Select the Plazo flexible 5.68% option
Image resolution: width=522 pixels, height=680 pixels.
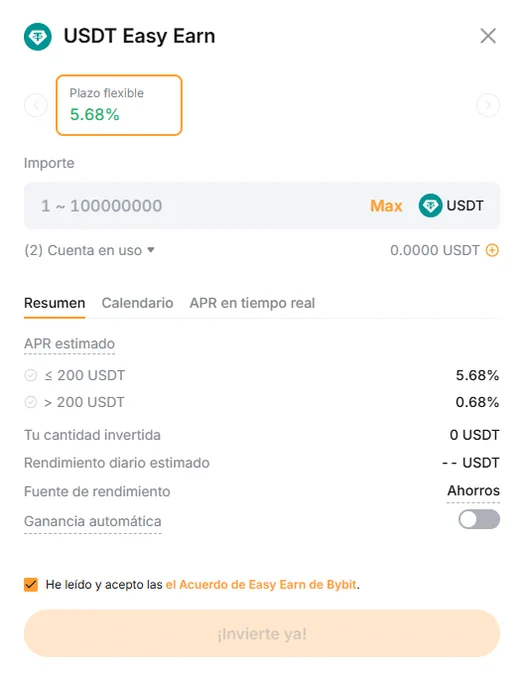point(119,105)
